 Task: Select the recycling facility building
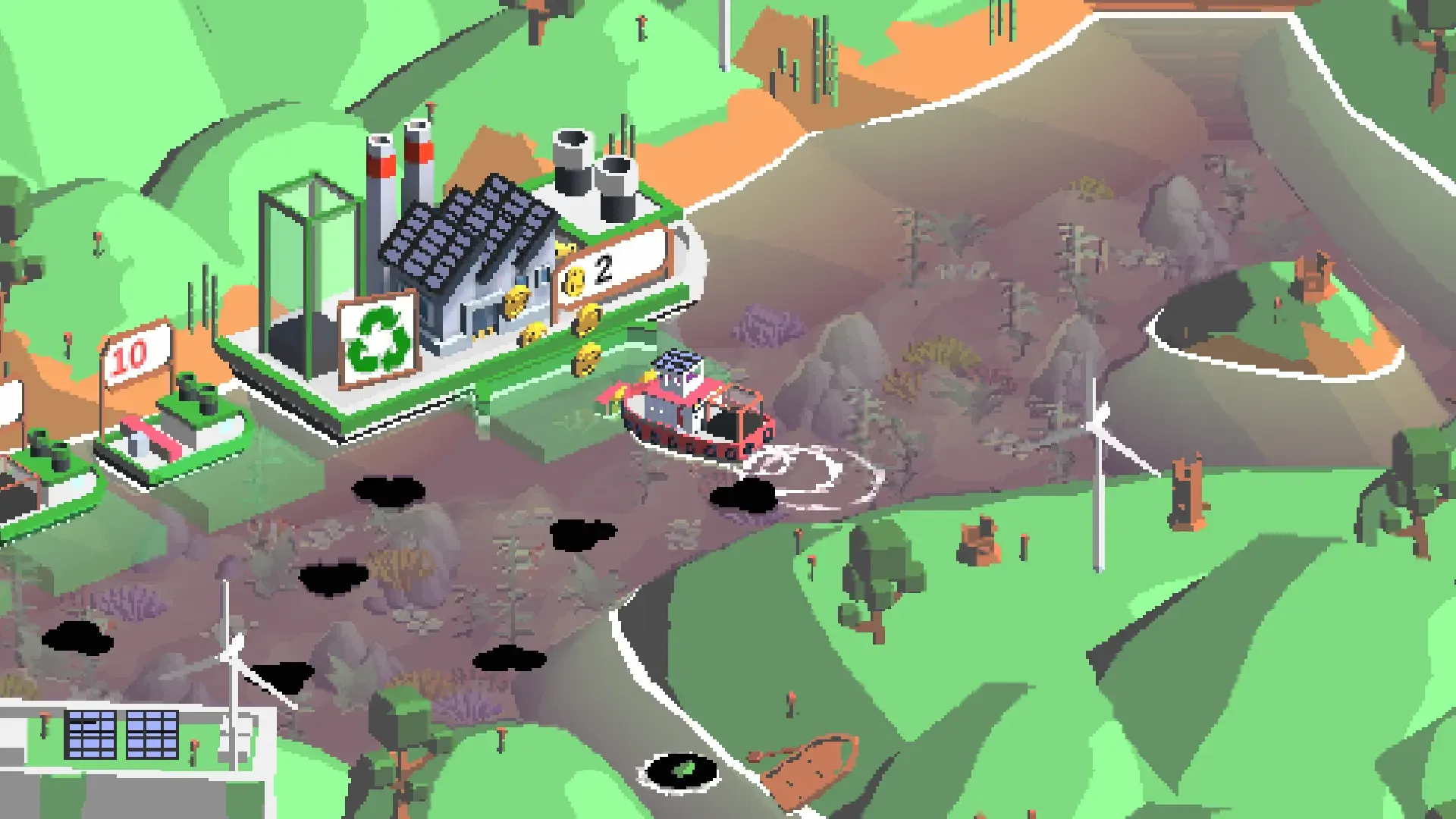455,288
